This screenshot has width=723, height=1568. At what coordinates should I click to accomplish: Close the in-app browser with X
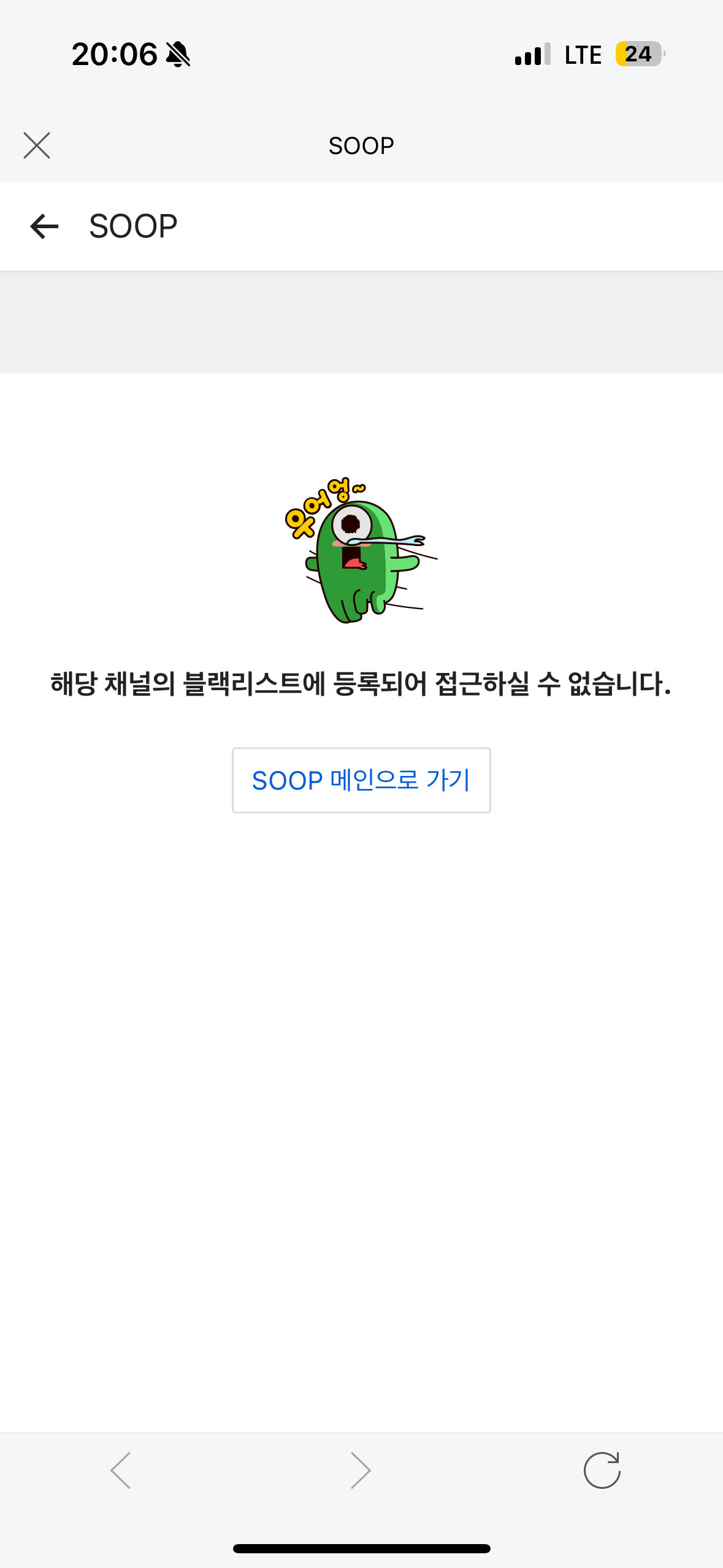coord(37,145)
